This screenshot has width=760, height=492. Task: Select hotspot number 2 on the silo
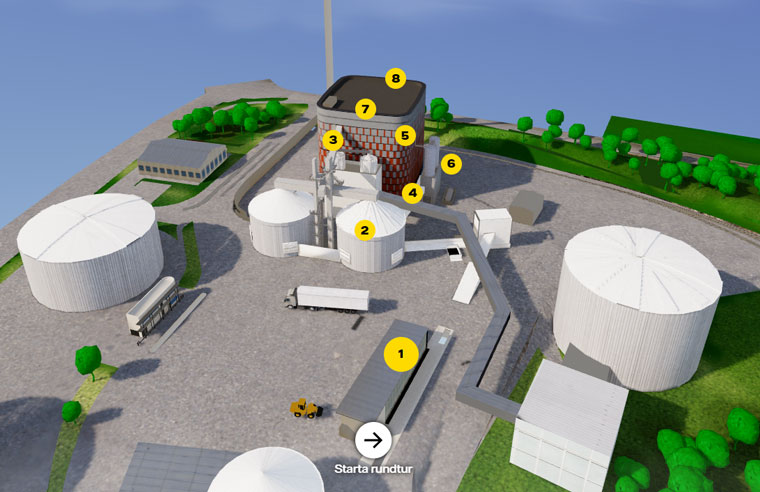[x=365, y=230]
